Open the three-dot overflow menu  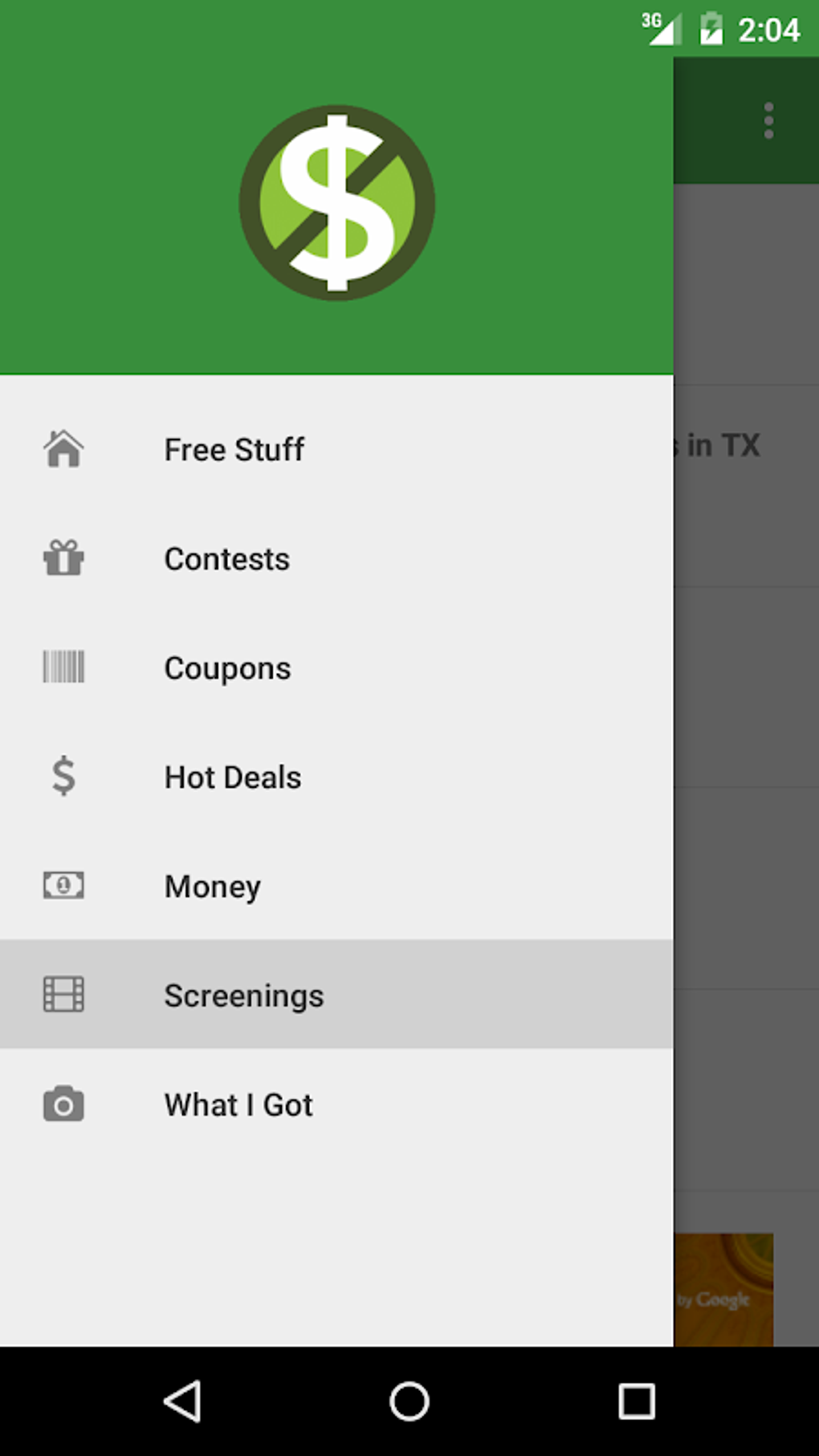(x=768, y=120)
